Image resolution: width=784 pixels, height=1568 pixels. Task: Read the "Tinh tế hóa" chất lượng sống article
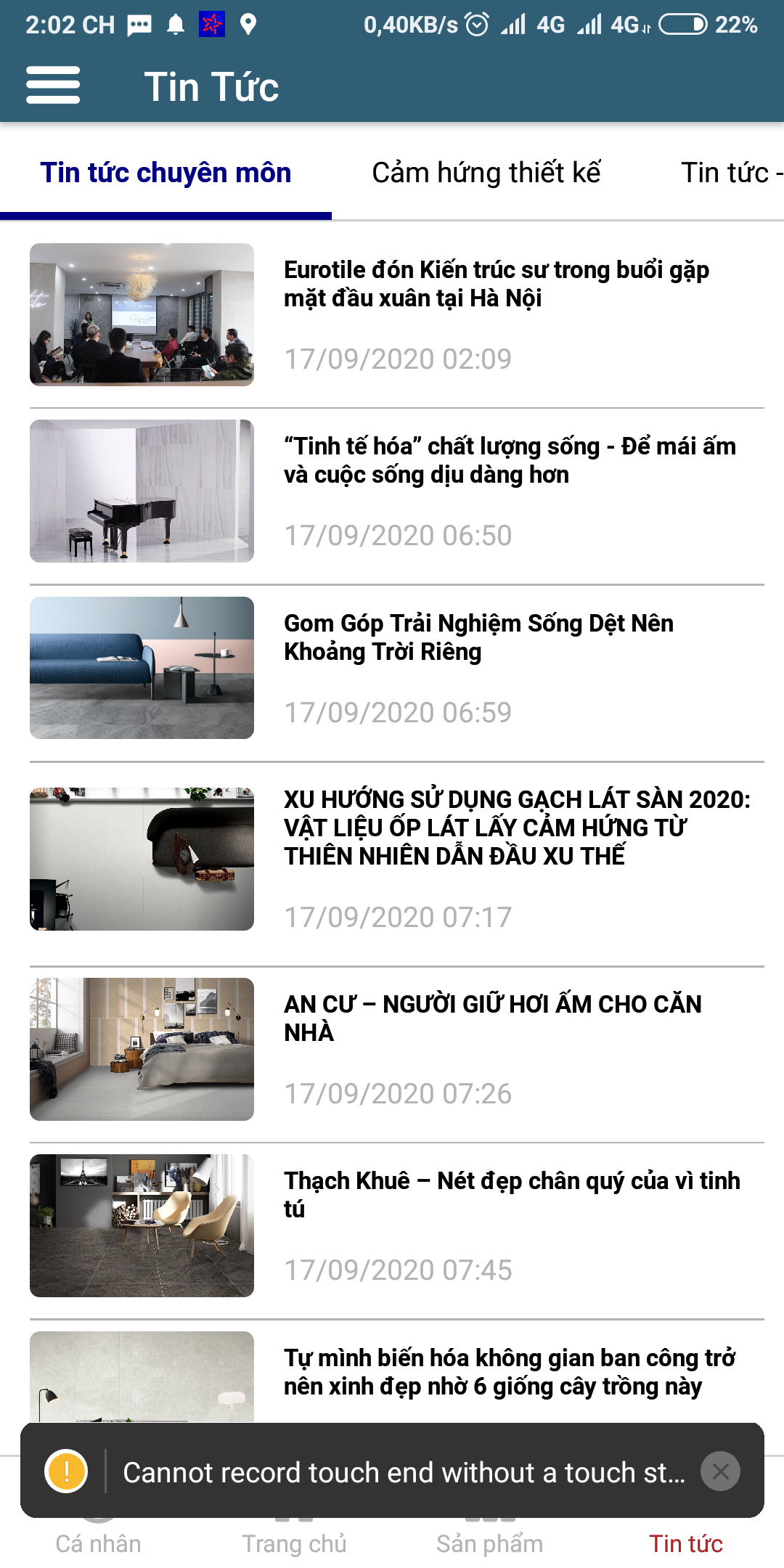(396, 491)
